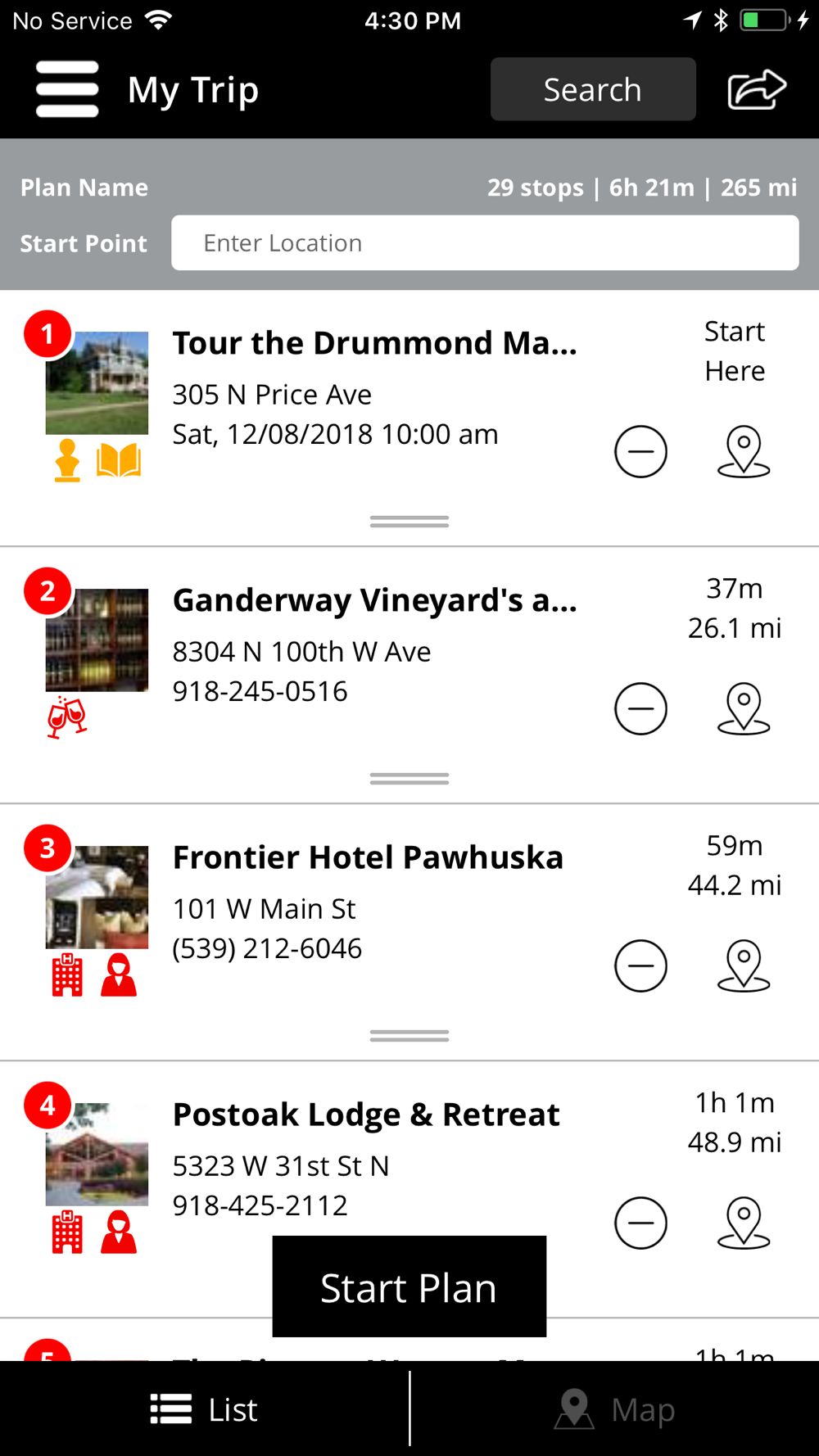
Task: Show Ganderway Vineyard's location on map
Action: 744,708
